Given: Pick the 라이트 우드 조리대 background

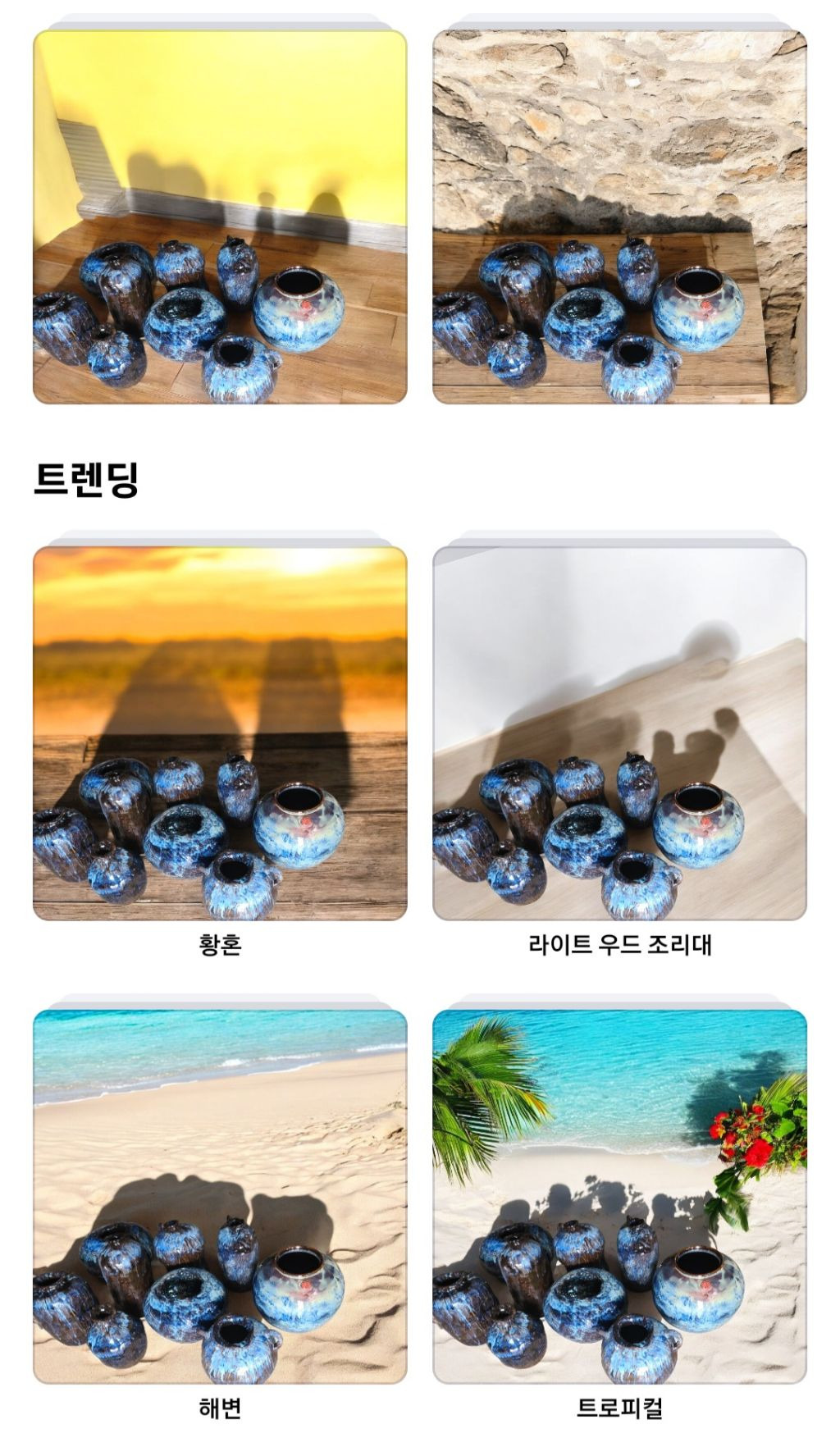Looking at the screenshot, I should pyautogui.click(x=619, y=733).
